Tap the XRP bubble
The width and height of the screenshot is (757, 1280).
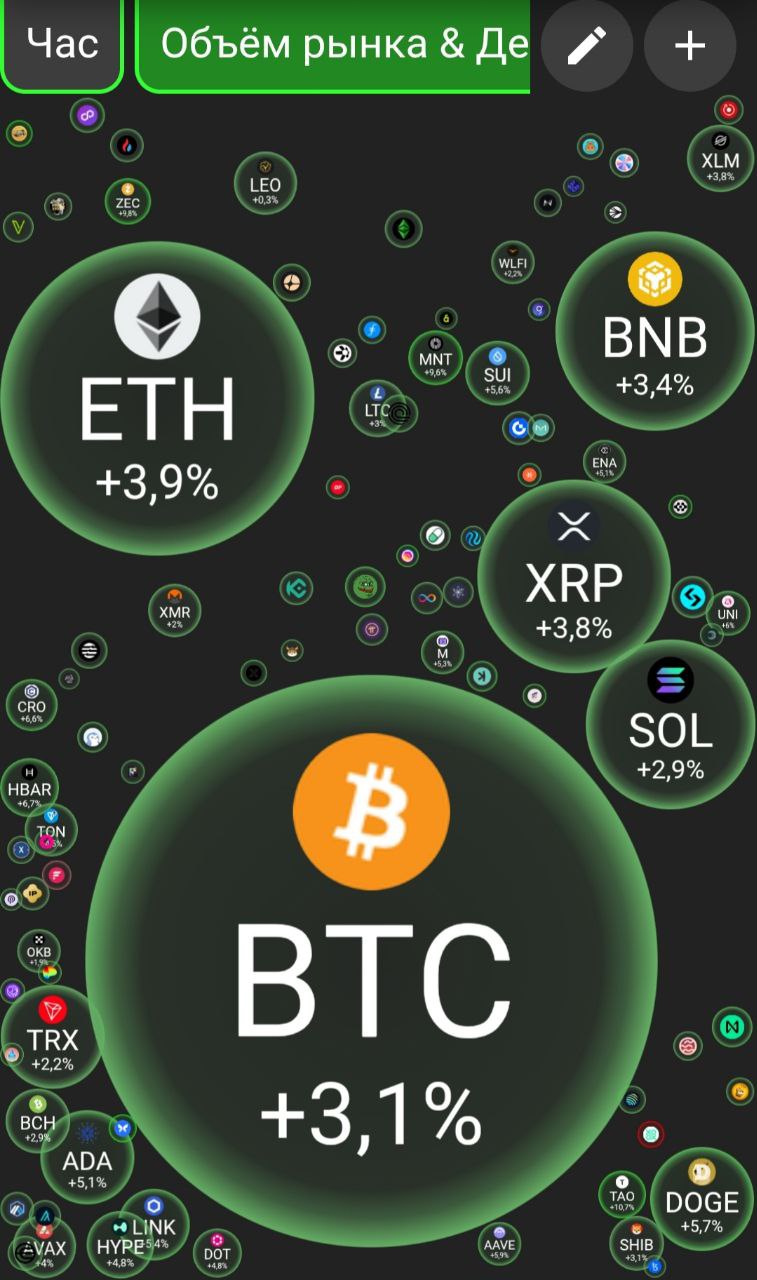coord(573,572)
